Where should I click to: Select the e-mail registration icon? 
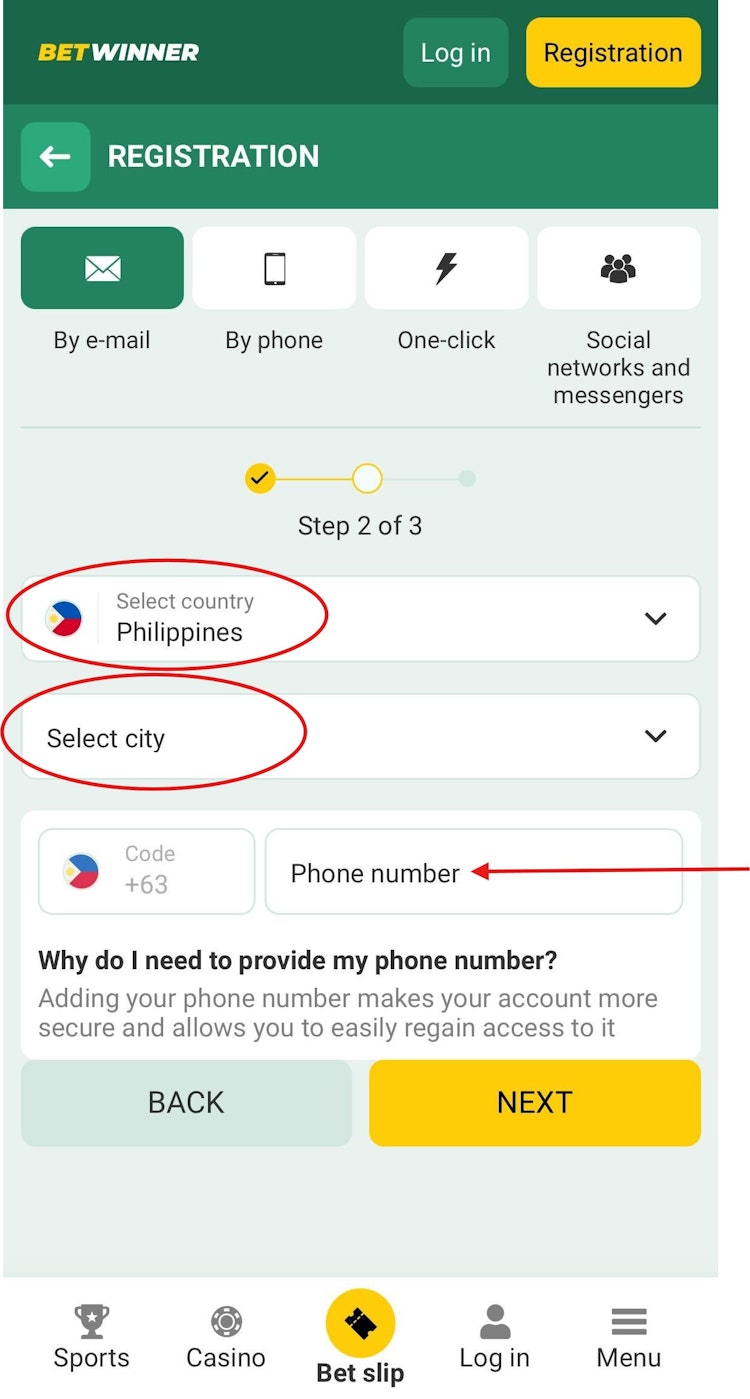102,268
